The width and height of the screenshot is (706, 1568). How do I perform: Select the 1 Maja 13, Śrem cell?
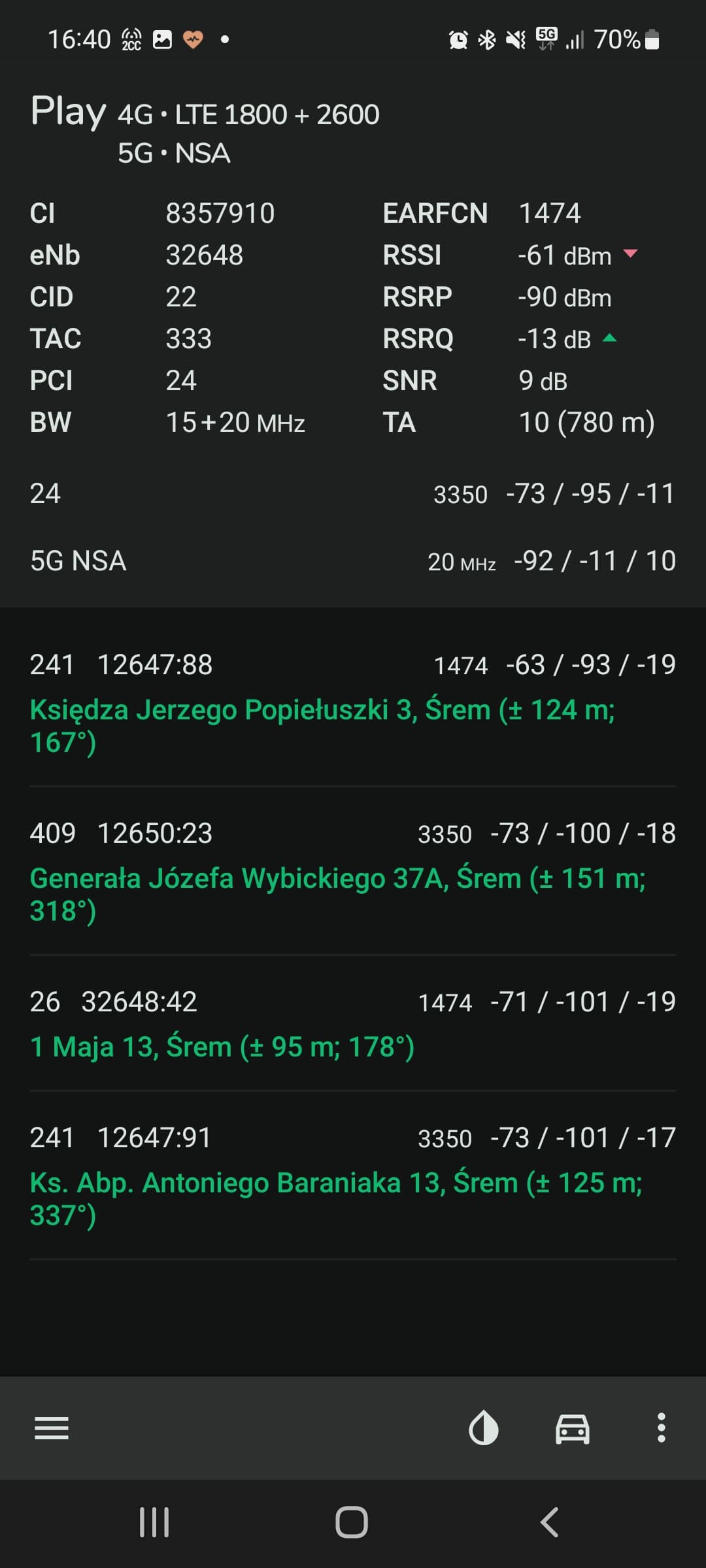coord(353,1024)
